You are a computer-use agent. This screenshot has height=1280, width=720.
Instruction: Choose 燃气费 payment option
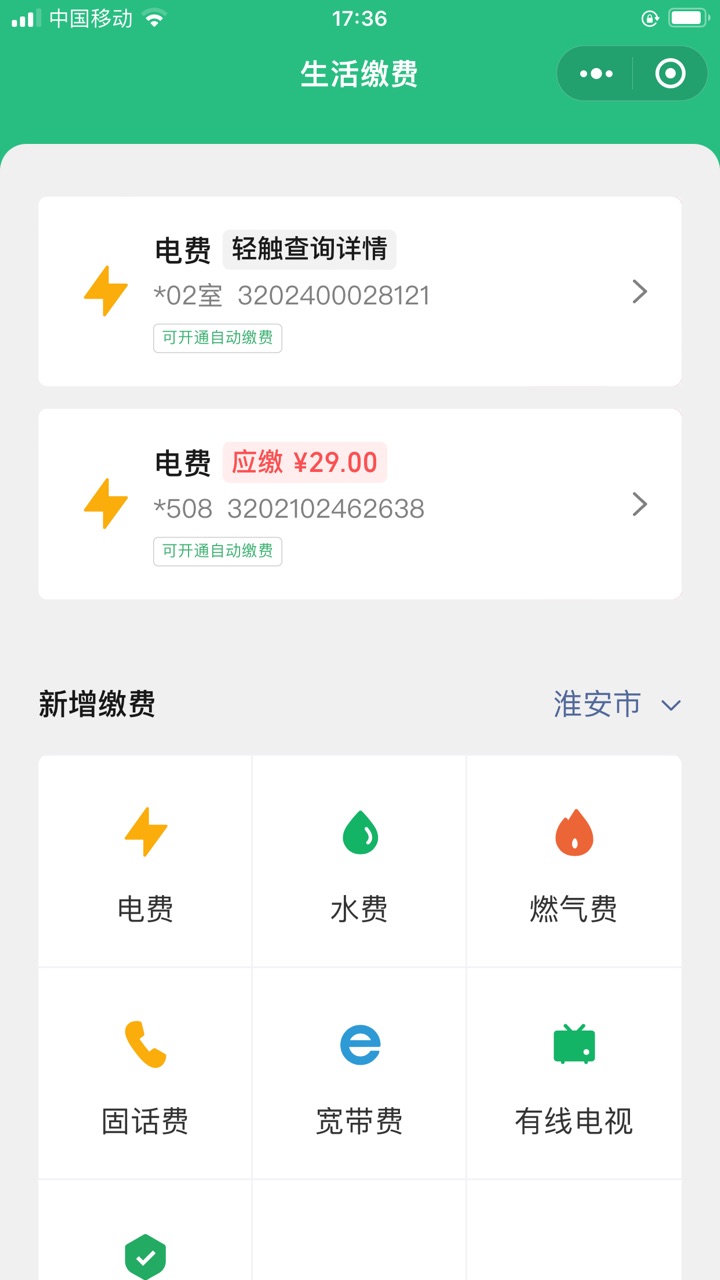tap(574, 861)
